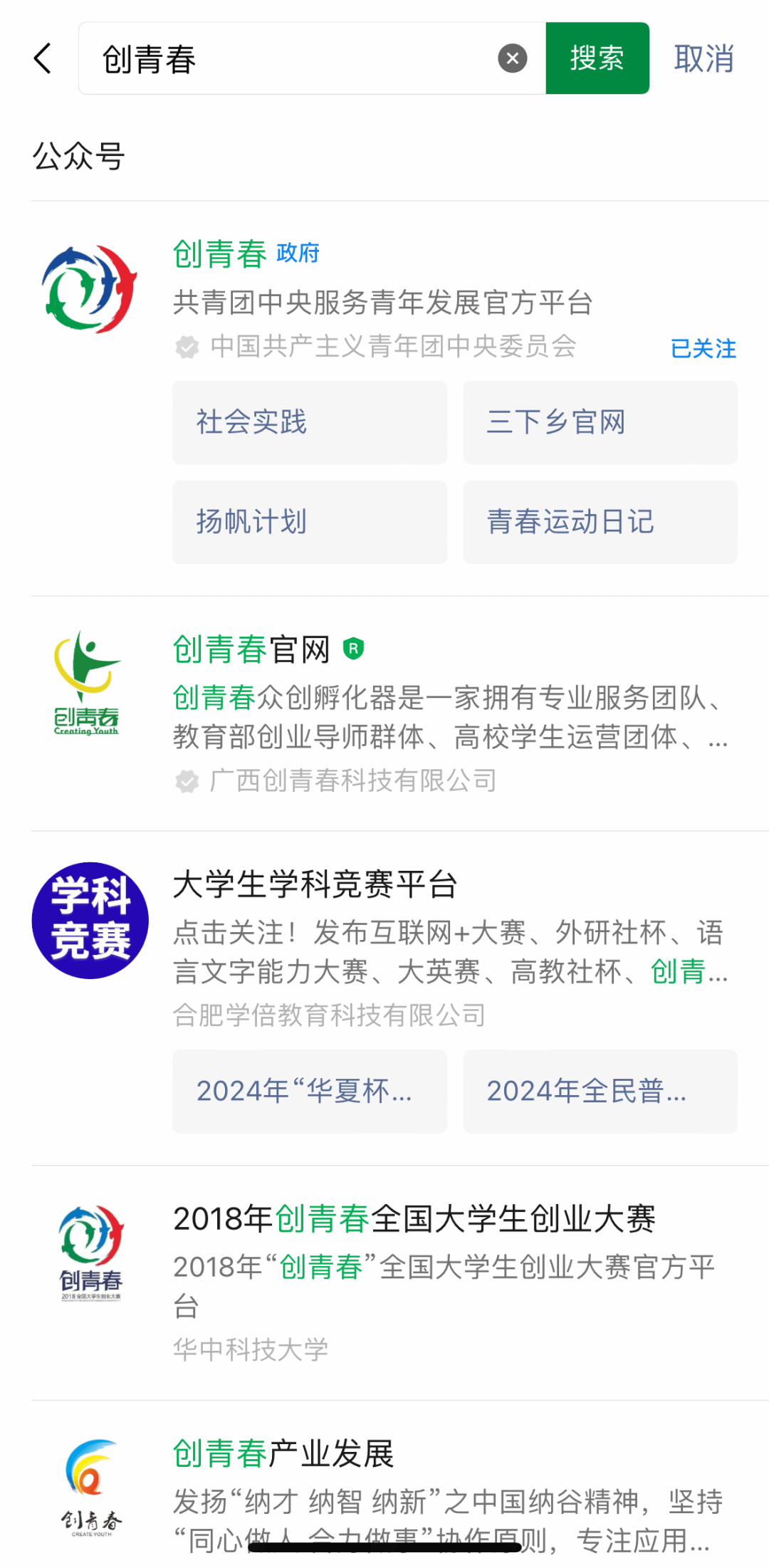This screenshot has width=769, height=1568.
Task: Open the 青春运动日记 shortcut
Action: 600,522
